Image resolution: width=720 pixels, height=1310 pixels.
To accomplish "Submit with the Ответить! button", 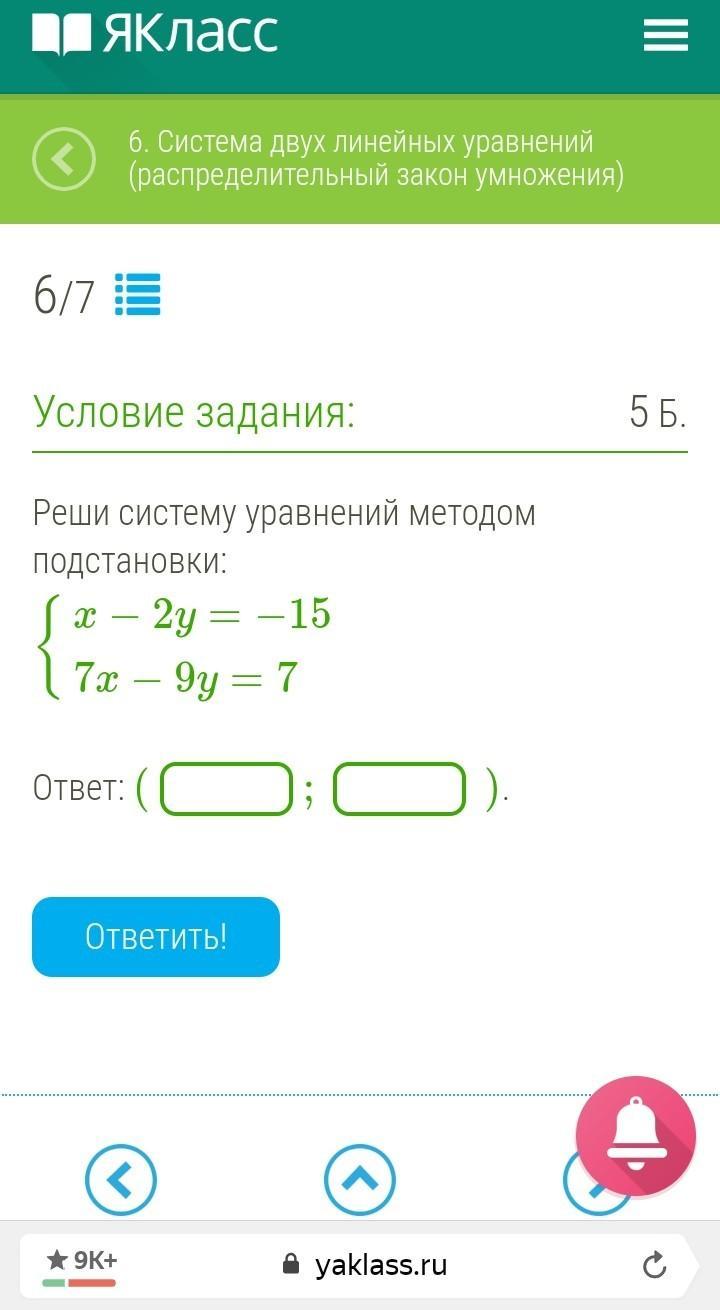I will tap(156, 937).
